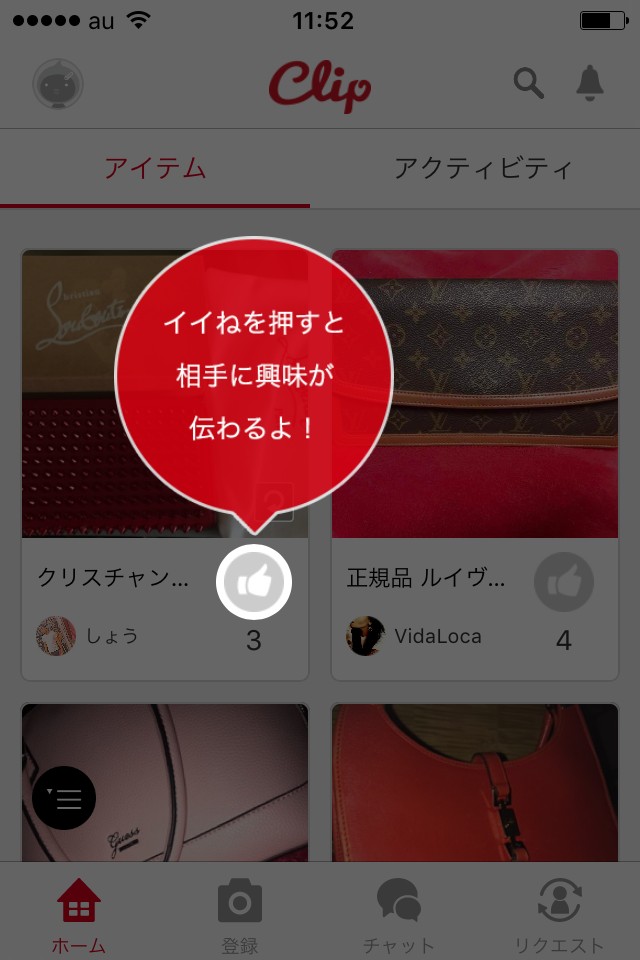Open the リクエスト tab
The image size is (640, 960).
(559, 915)
